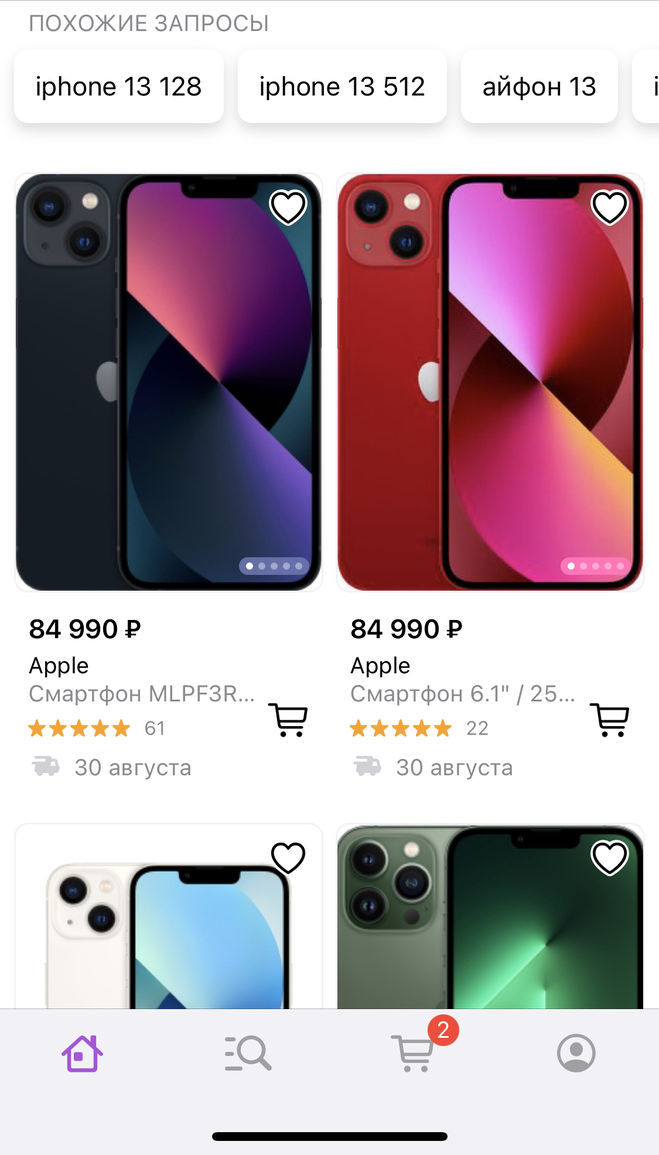This screenshot has width=659, height=1155.
Task: Favorite the green iPhone with the heart
Action: point(609,857)
